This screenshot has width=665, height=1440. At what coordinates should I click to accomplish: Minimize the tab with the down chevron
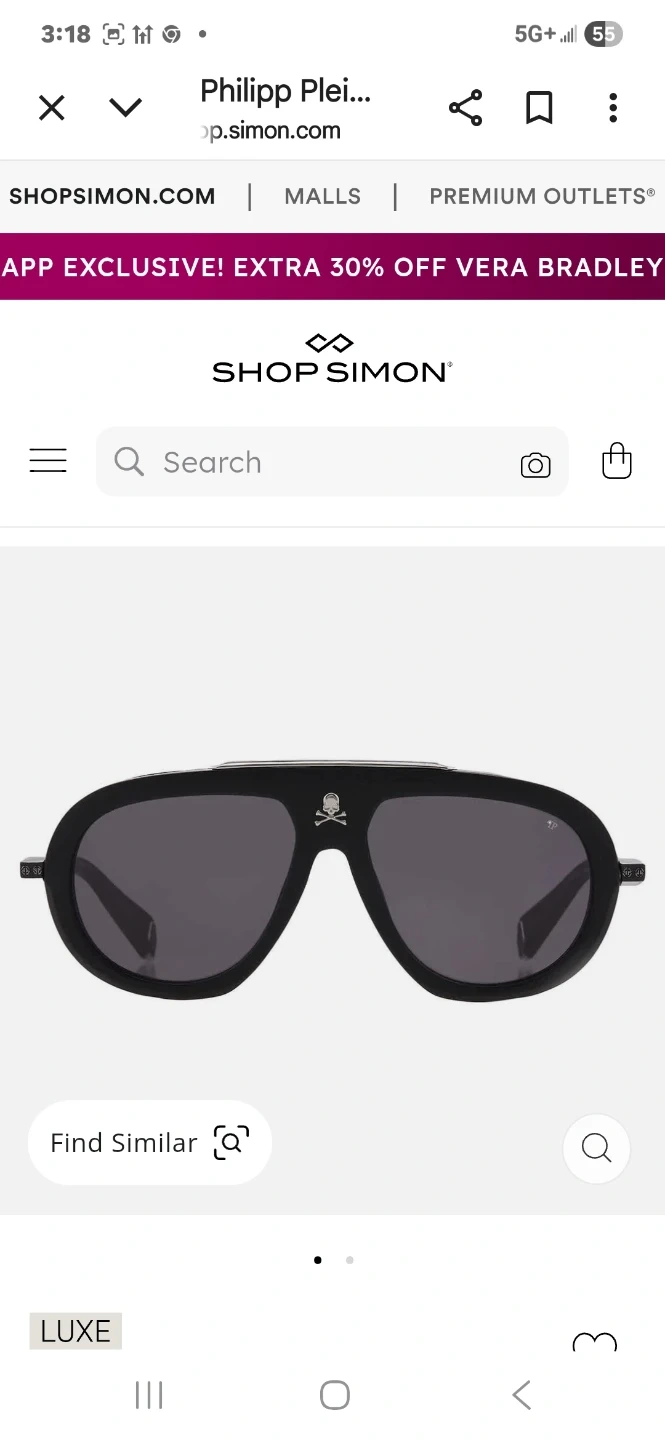click(x=125, y=108)
